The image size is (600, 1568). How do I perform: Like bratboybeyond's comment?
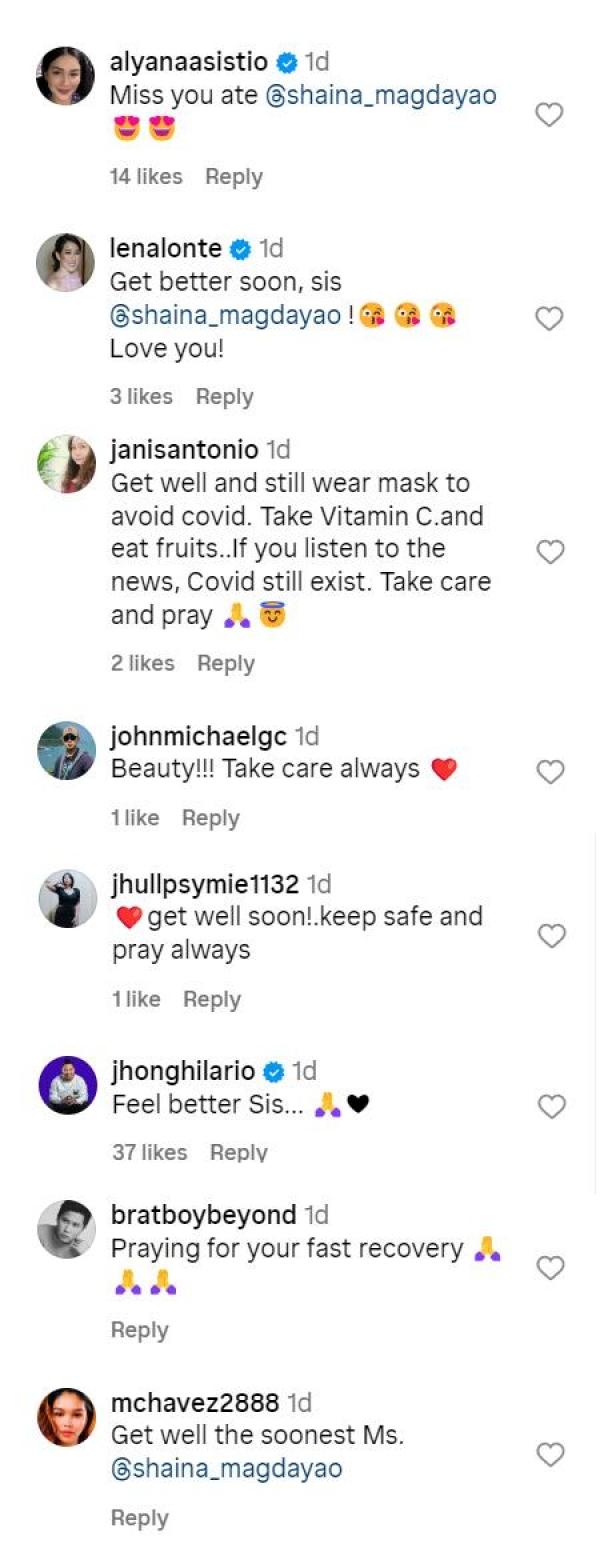coord(551,1268)
